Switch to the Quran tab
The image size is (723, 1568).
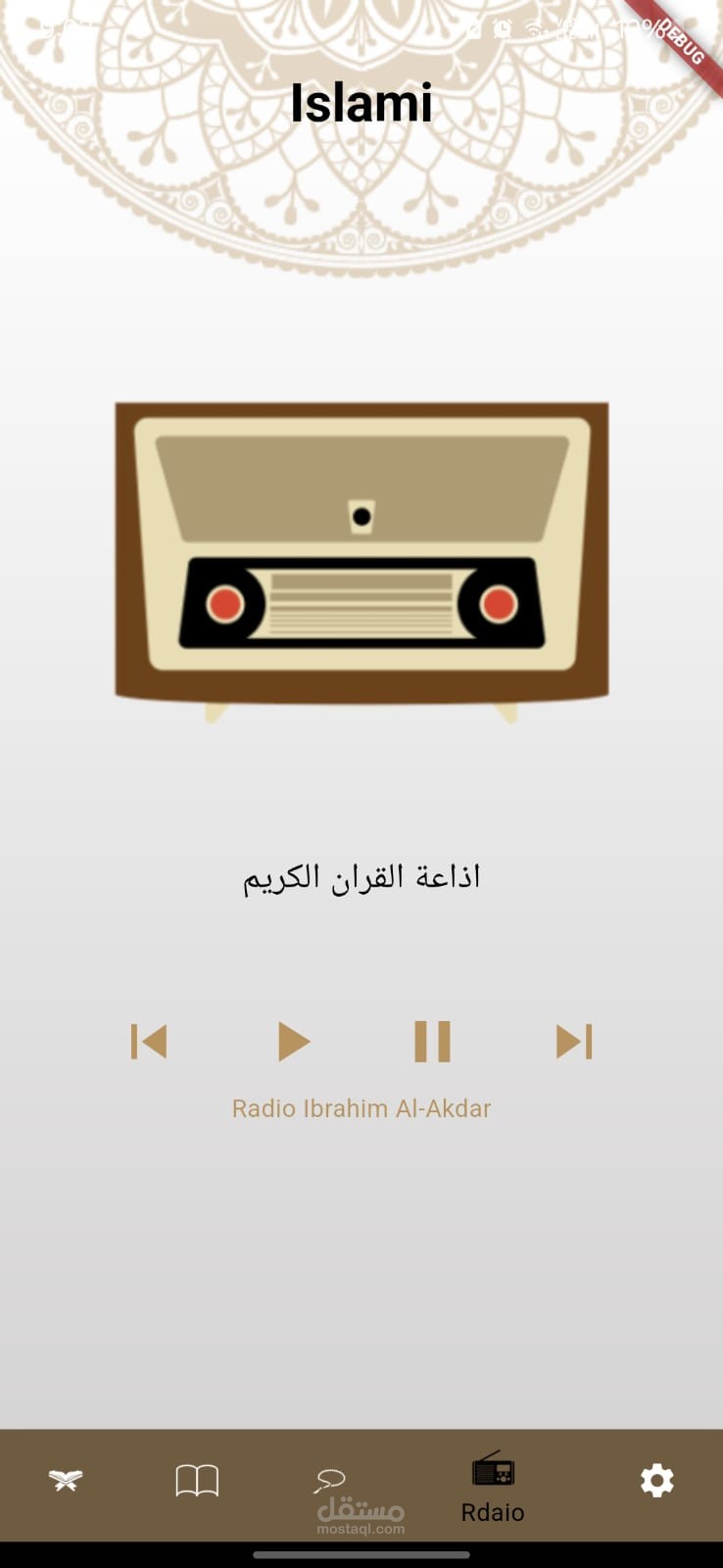coord(66,1481)
